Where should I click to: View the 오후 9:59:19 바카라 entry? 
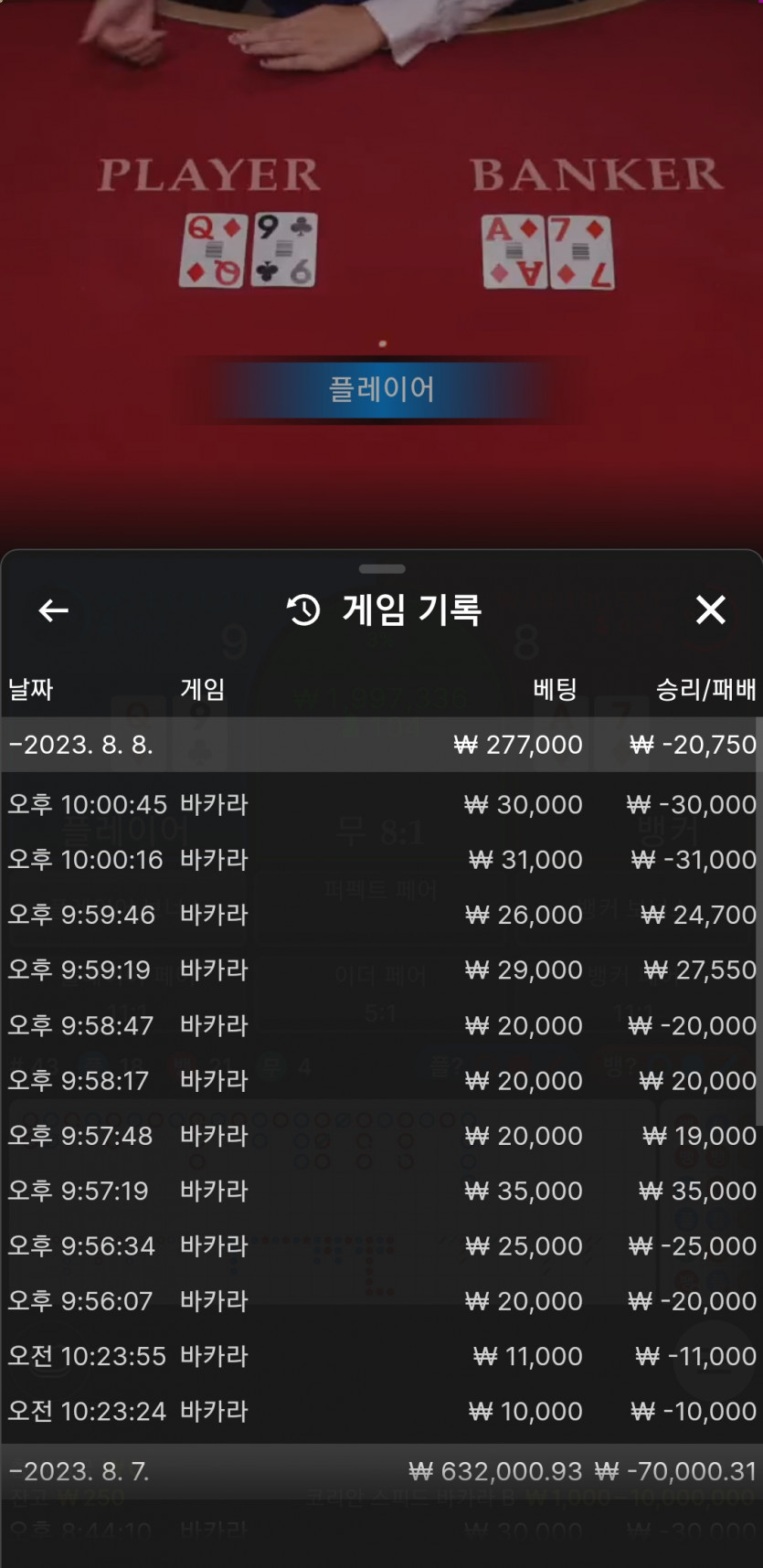(x=381, y=970)
